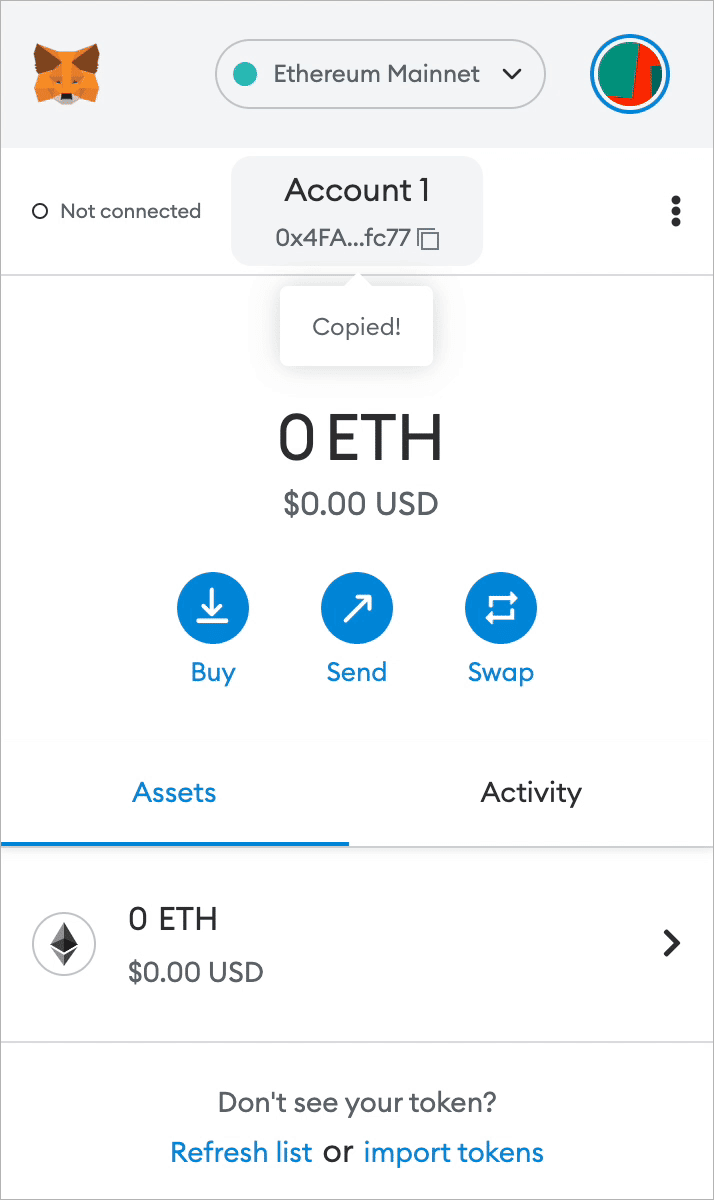The width and height of the screenshot is (714, 1200).
Task: Open the account avatar menu
Action: (x=630, y=74)
